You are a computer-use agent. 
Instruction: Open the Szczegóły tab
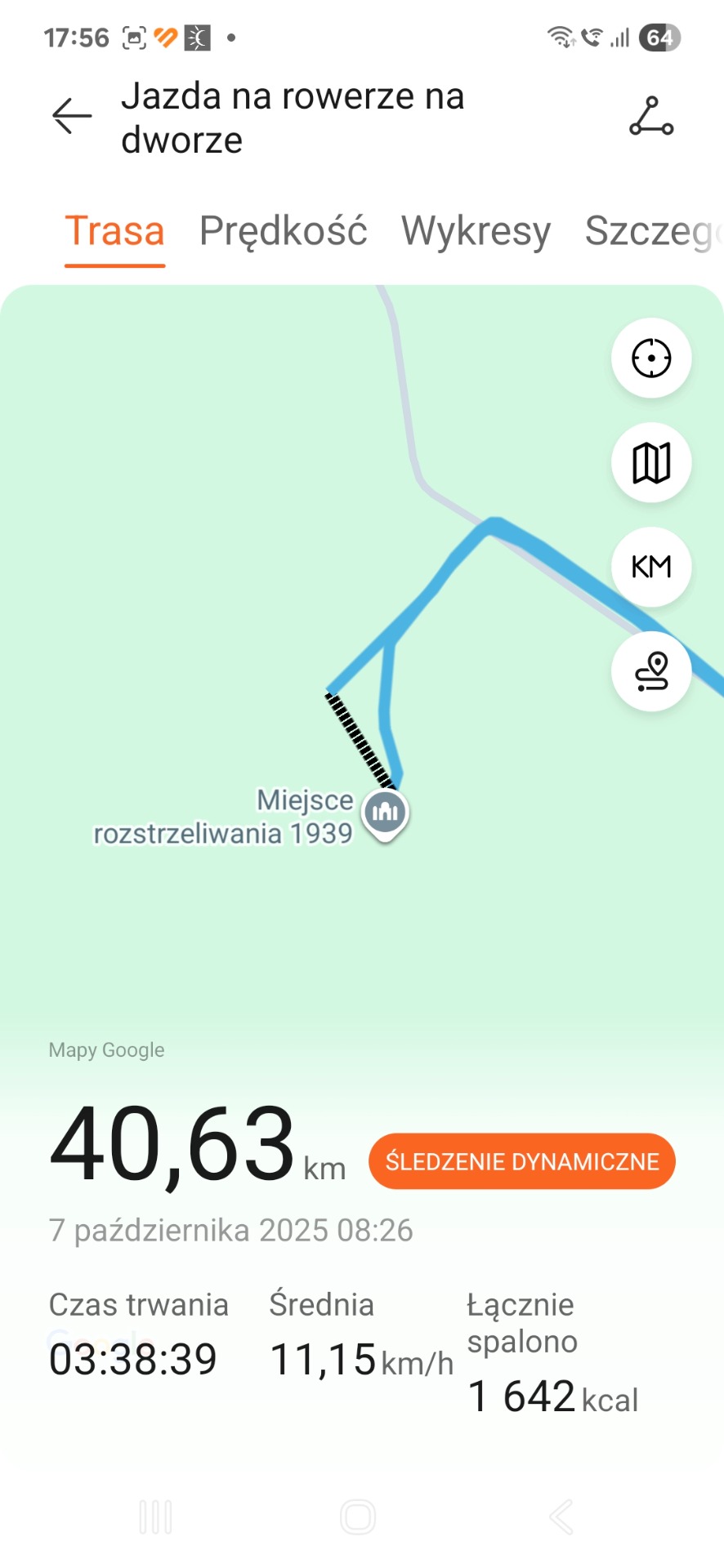click(x=652, y=231)
